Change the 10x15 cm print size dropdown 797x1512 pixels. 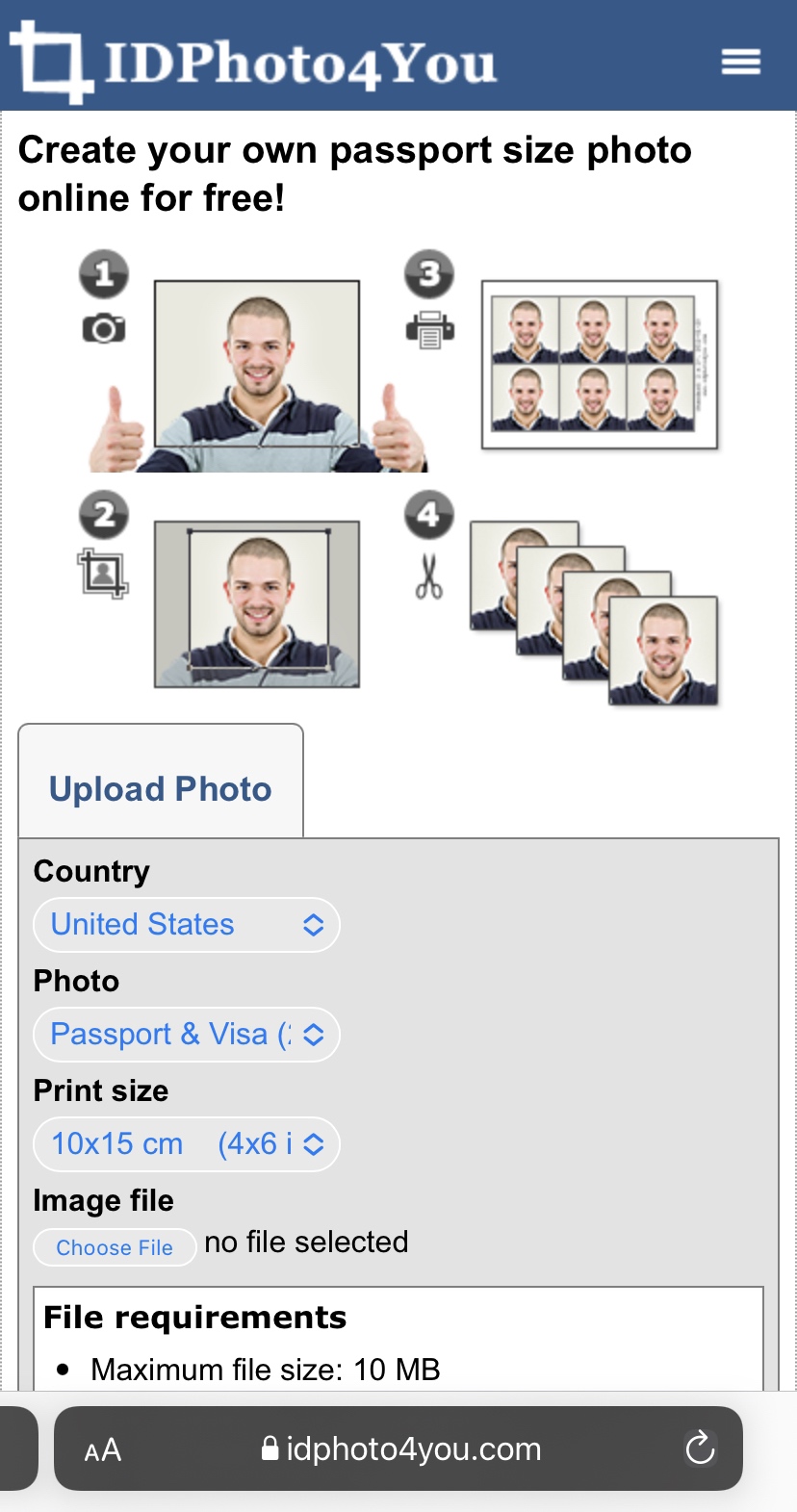coord(187,1144)
